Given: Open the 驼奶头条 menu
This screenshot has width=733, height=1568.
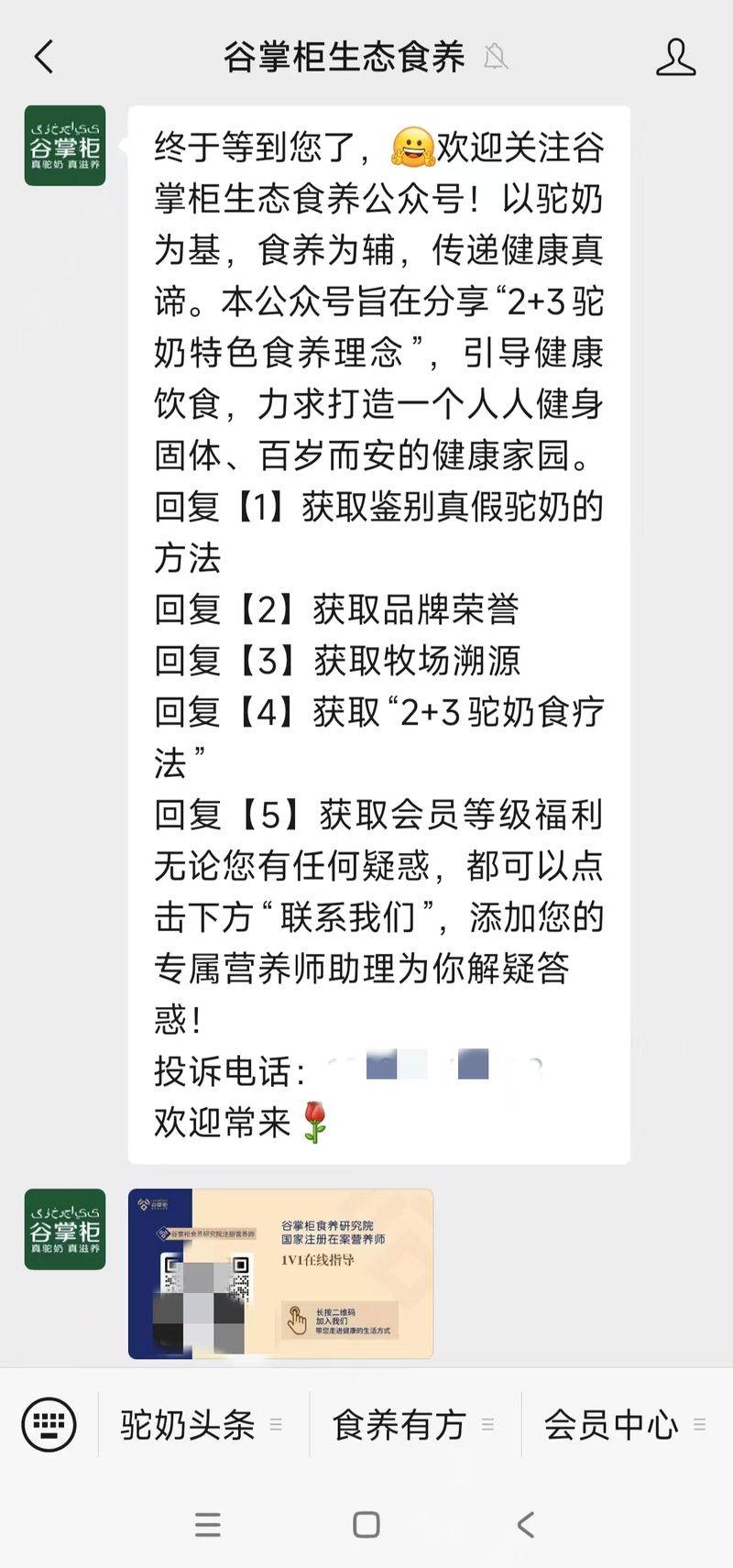Looking at the screenshot, I should (202, 1424).
